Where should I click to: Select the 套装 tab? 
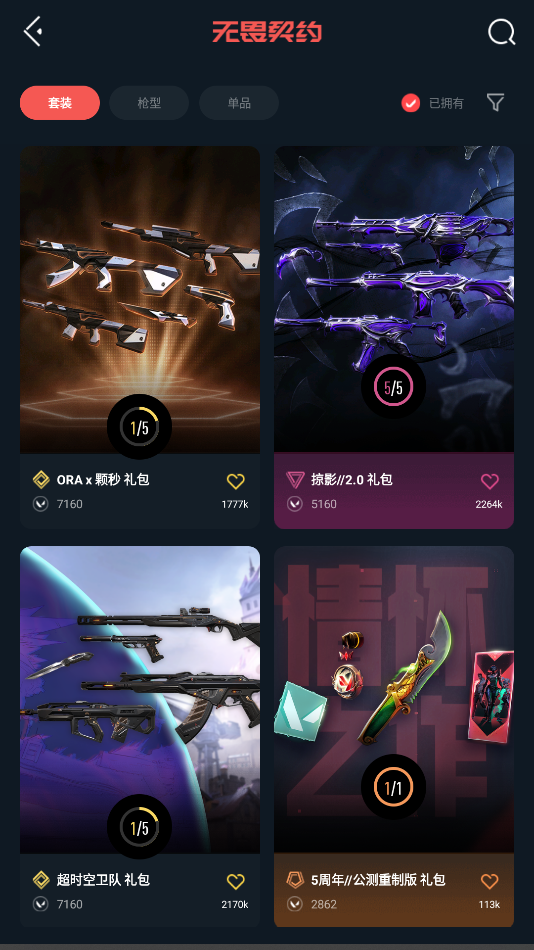coord(60,103)
